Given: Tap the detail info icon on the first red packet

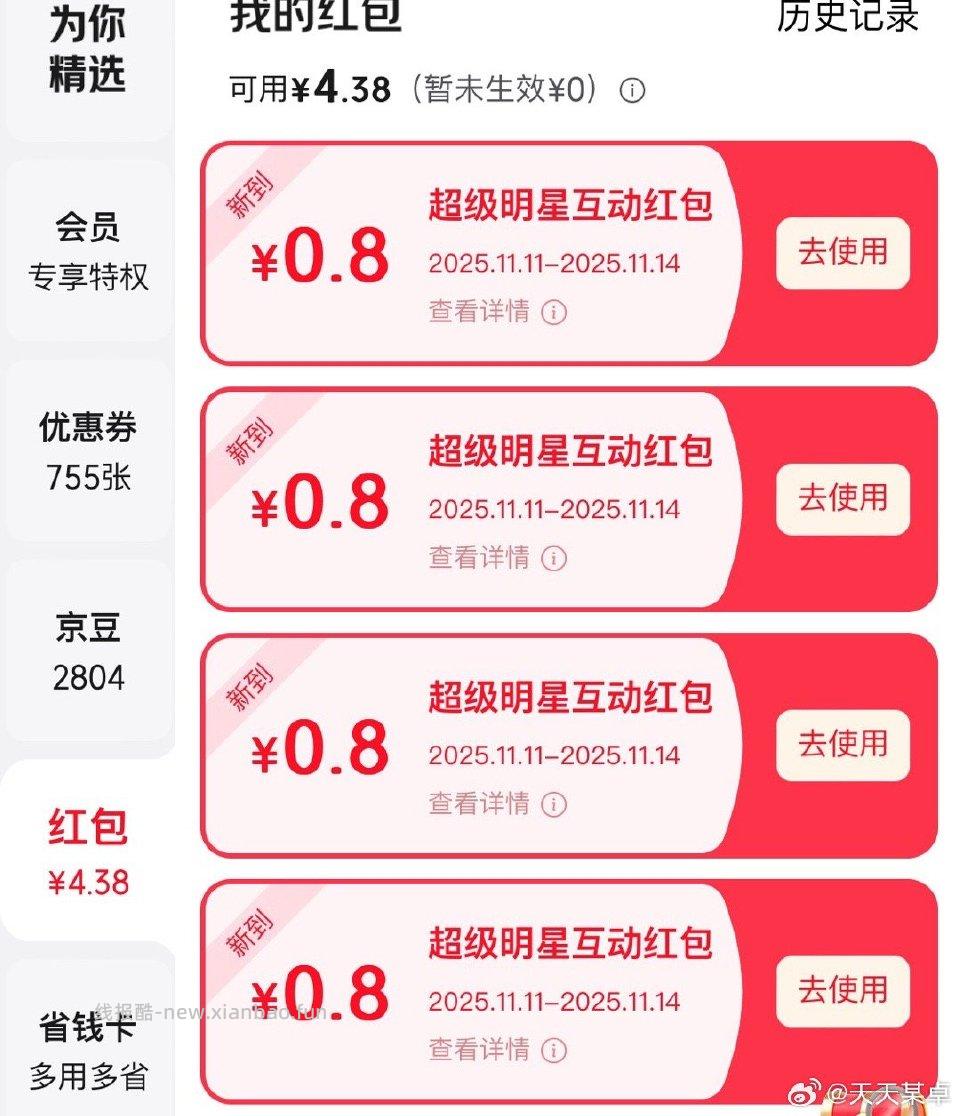Looking at the screenshot, I should (x=552, y=313).
